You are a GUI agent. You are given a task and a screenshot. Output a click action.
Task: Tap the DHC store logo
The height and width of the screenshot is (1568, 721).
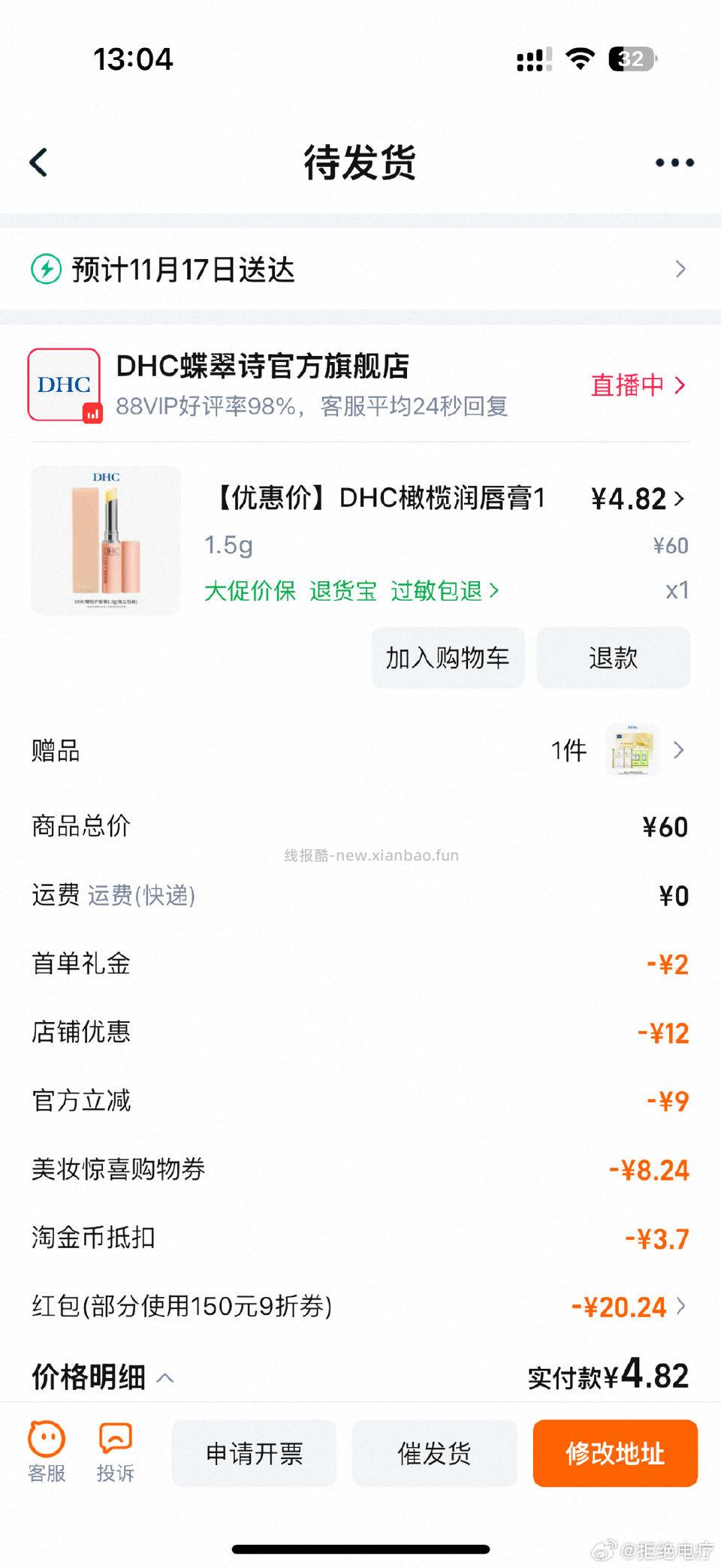click(x=64, y=385)
